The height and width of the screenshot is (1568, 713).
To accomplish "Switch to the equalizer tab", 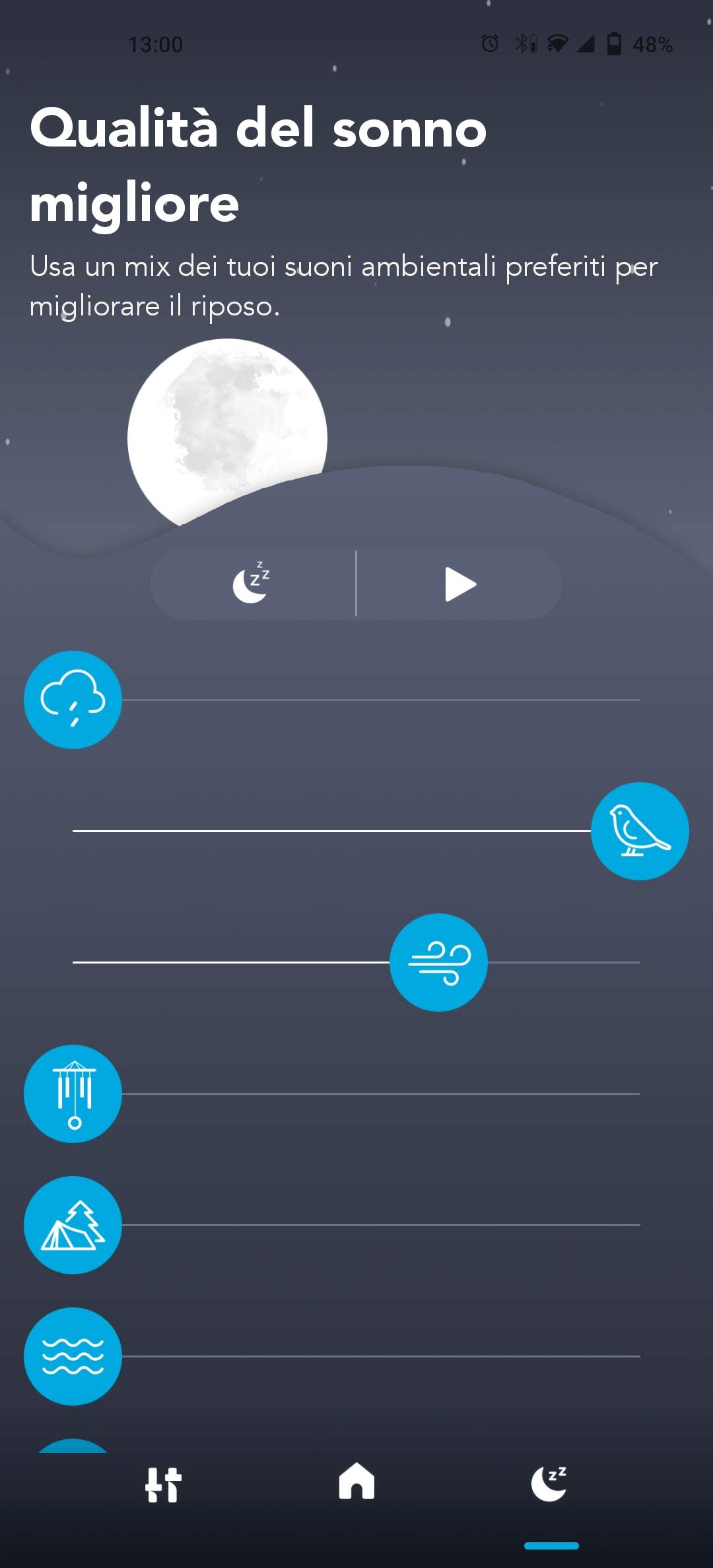I will (x=163, y=1485).
